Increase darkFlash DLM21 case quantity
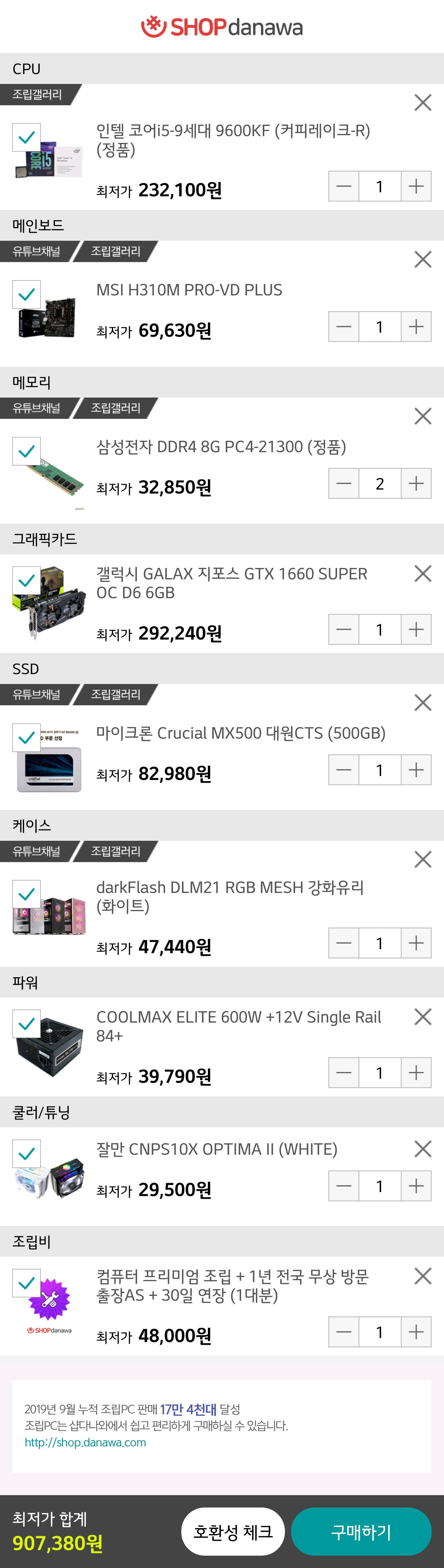The width and height of the screenshot is (444, 1568). tap(416, 944)
